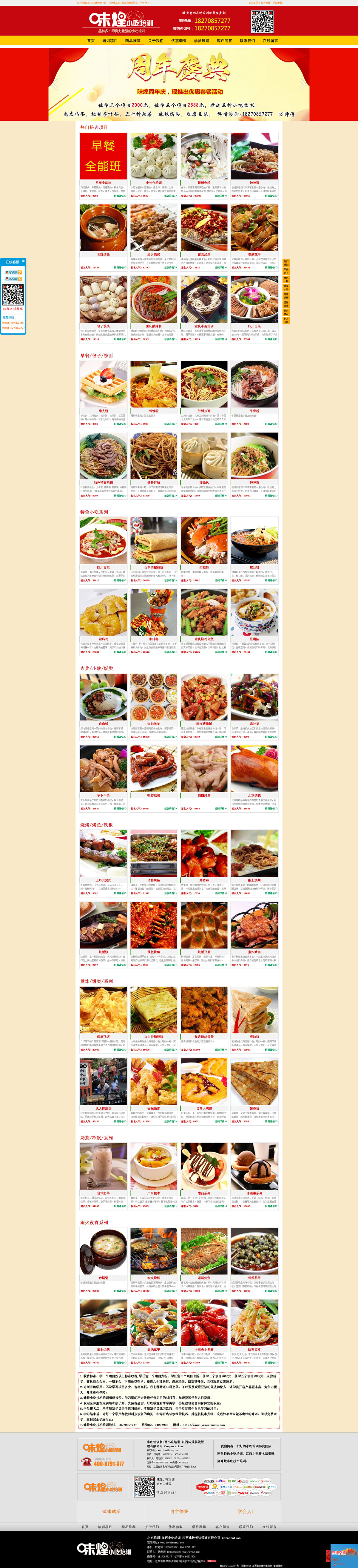Screen dimensions: 358x1568
Task: Open the 早餐全能班 course card
Action: tap(103, 157)
